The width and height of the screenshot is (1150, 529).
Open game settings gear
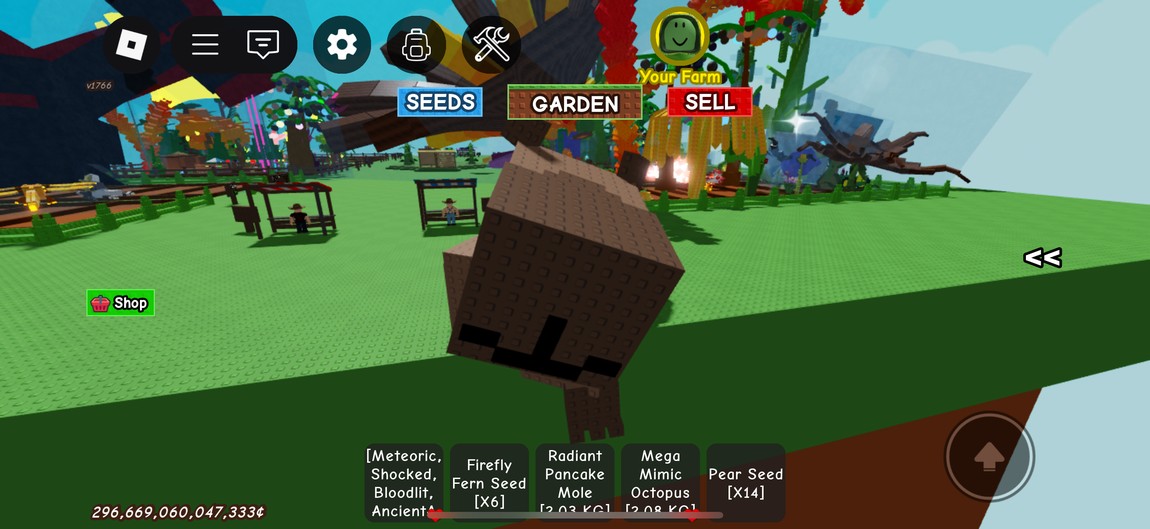tap(342, 45)
